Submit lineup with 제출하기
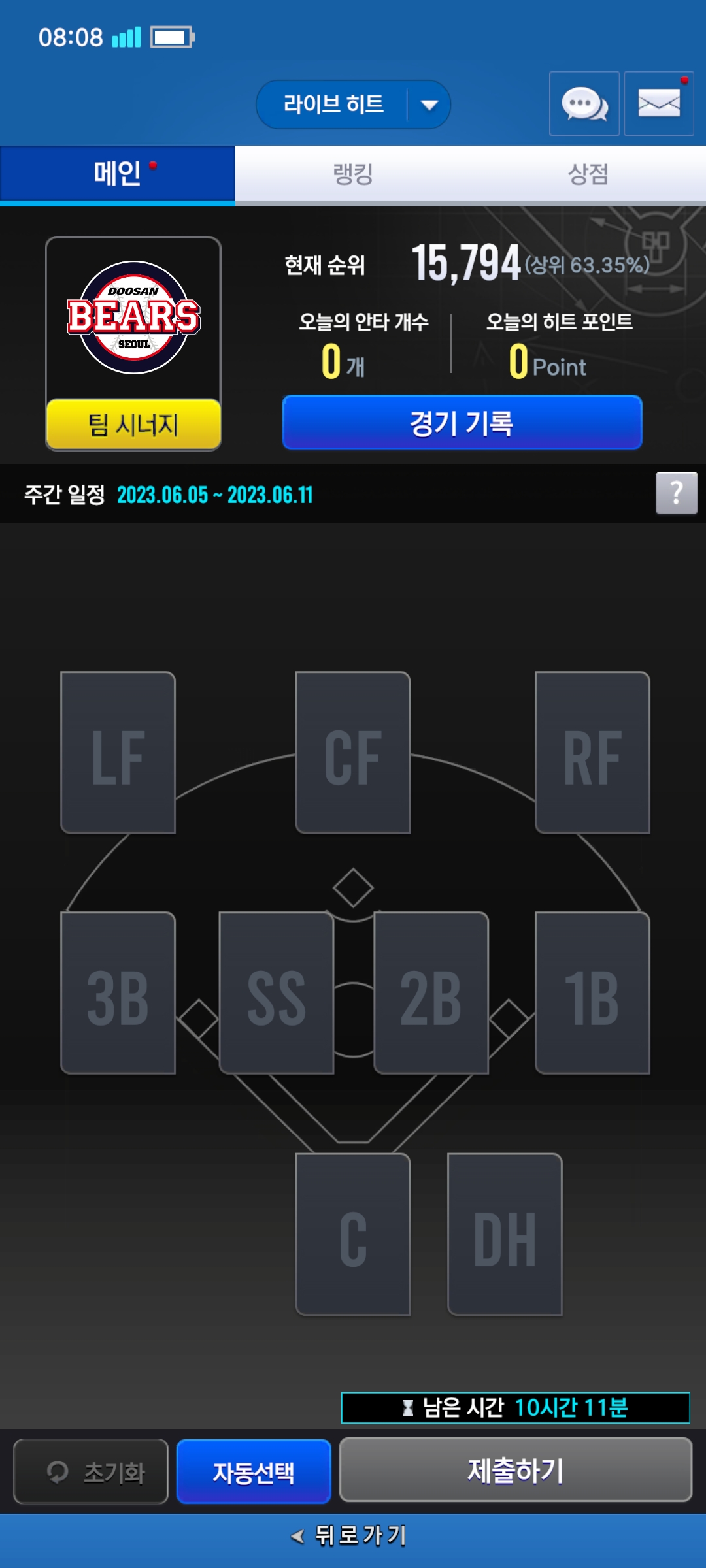This screenshot has height=1568, width=706. tap(515, 1470)
